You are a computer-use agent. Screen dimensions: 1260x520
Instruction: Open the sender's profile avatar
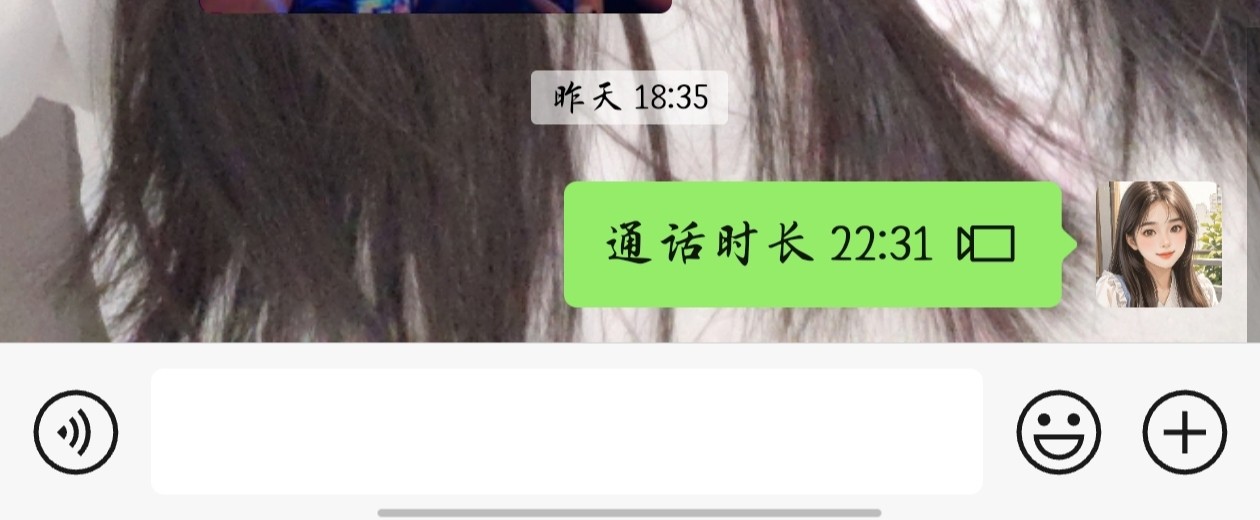[1158, 244]
